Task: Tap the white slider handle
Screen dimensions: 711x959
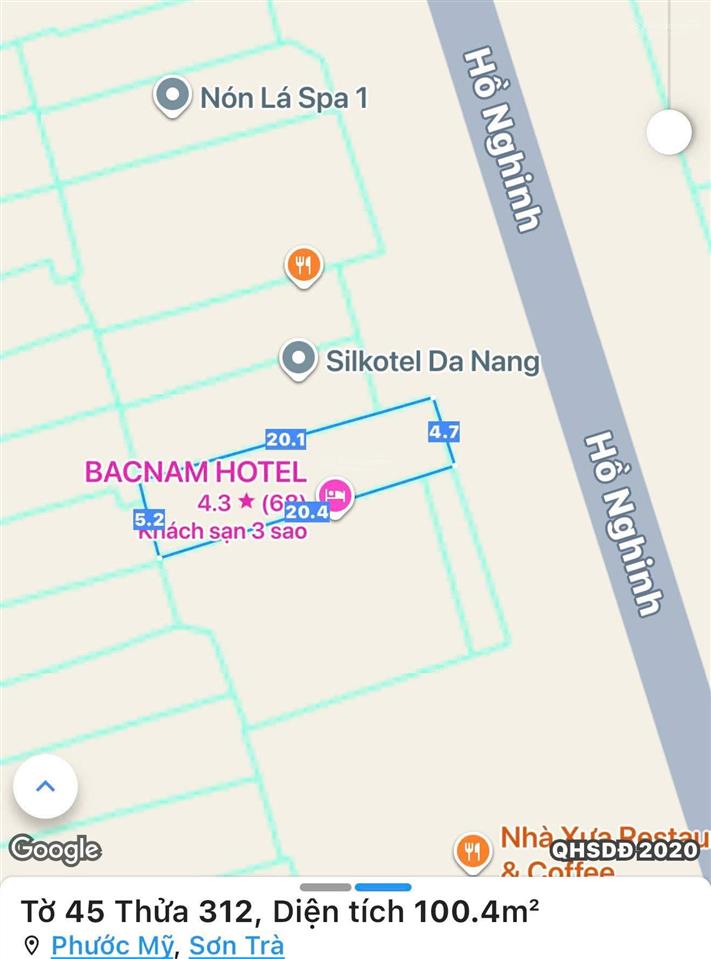Action: (669, 131)
